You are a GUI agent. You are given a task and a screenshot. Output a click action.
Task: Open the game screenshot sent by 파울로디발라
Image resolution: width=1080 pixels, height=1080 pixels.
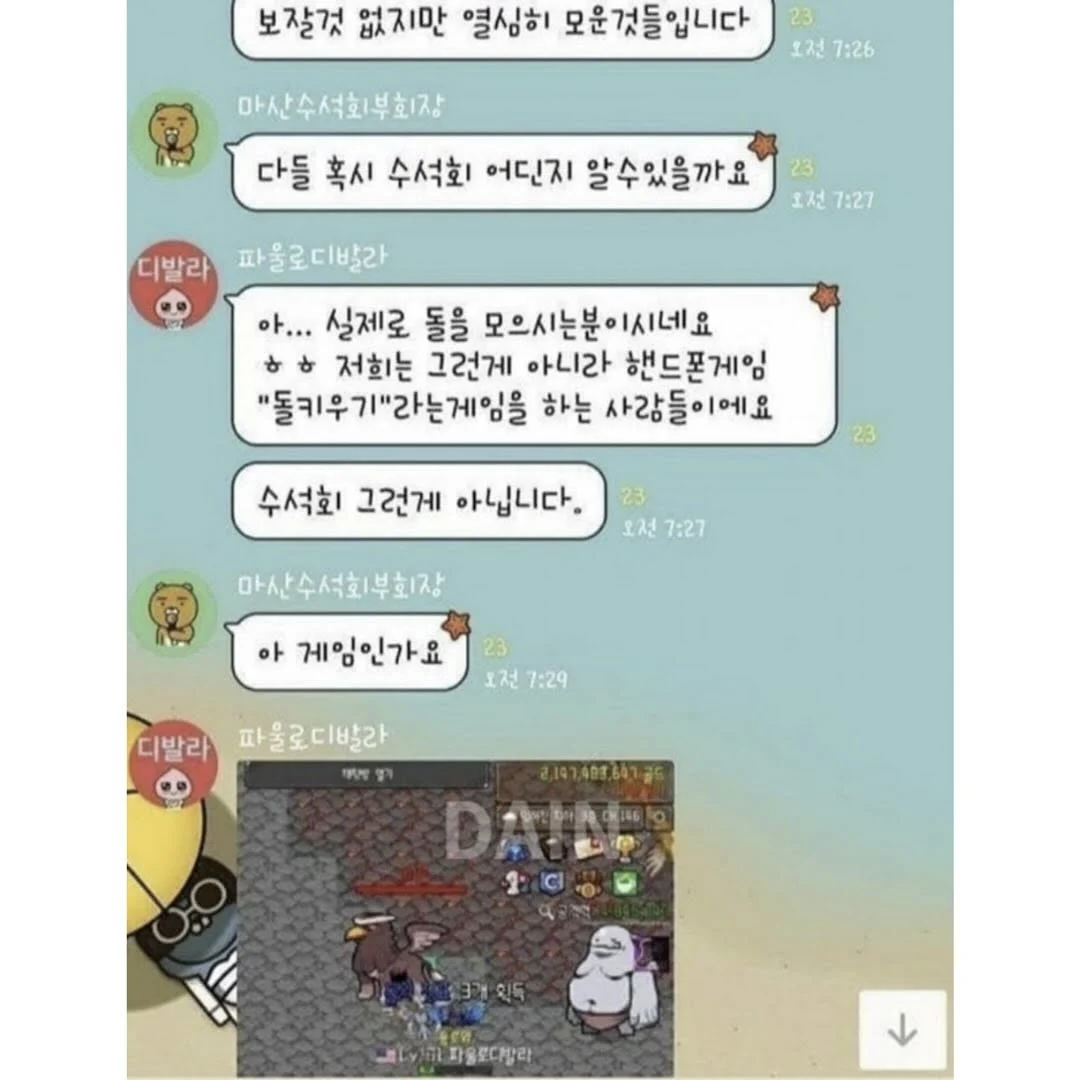click(455, 915)
